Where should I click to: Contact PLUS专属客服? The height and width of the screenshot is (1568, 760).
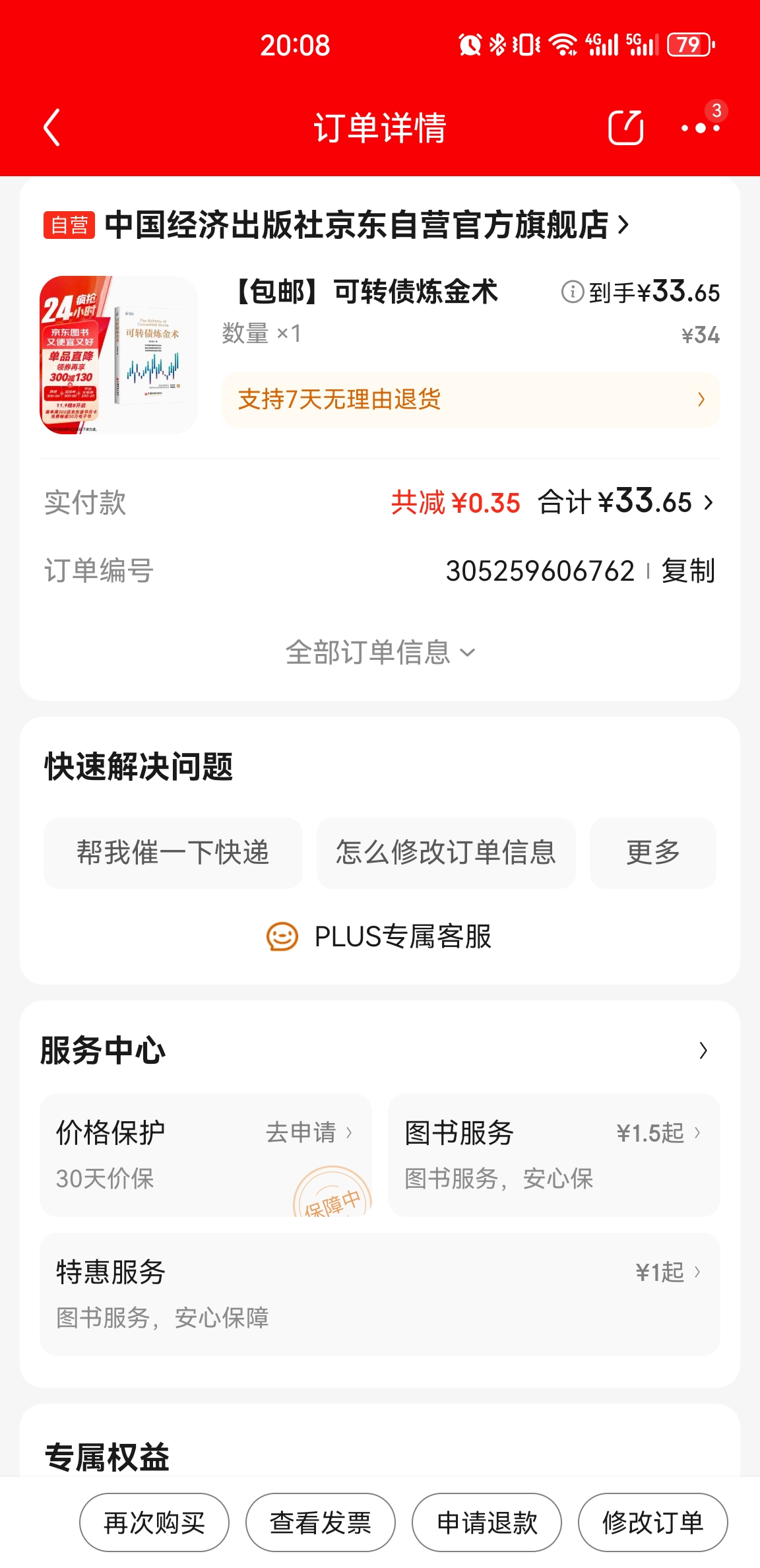pos(379,936)
